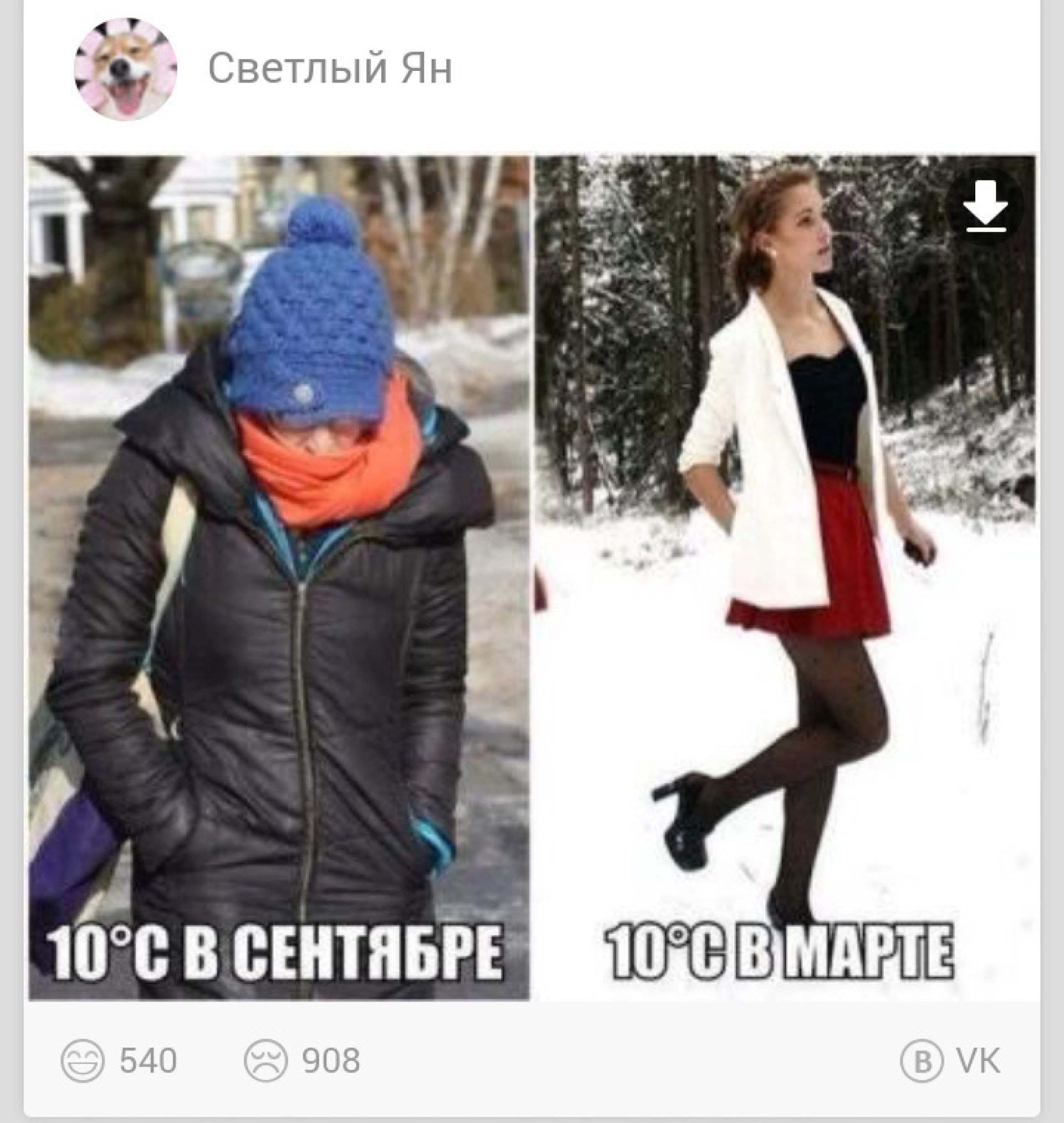The image size is (1064, 1123).
Task: Download the meme image
Action: click(x=985, y=205)
